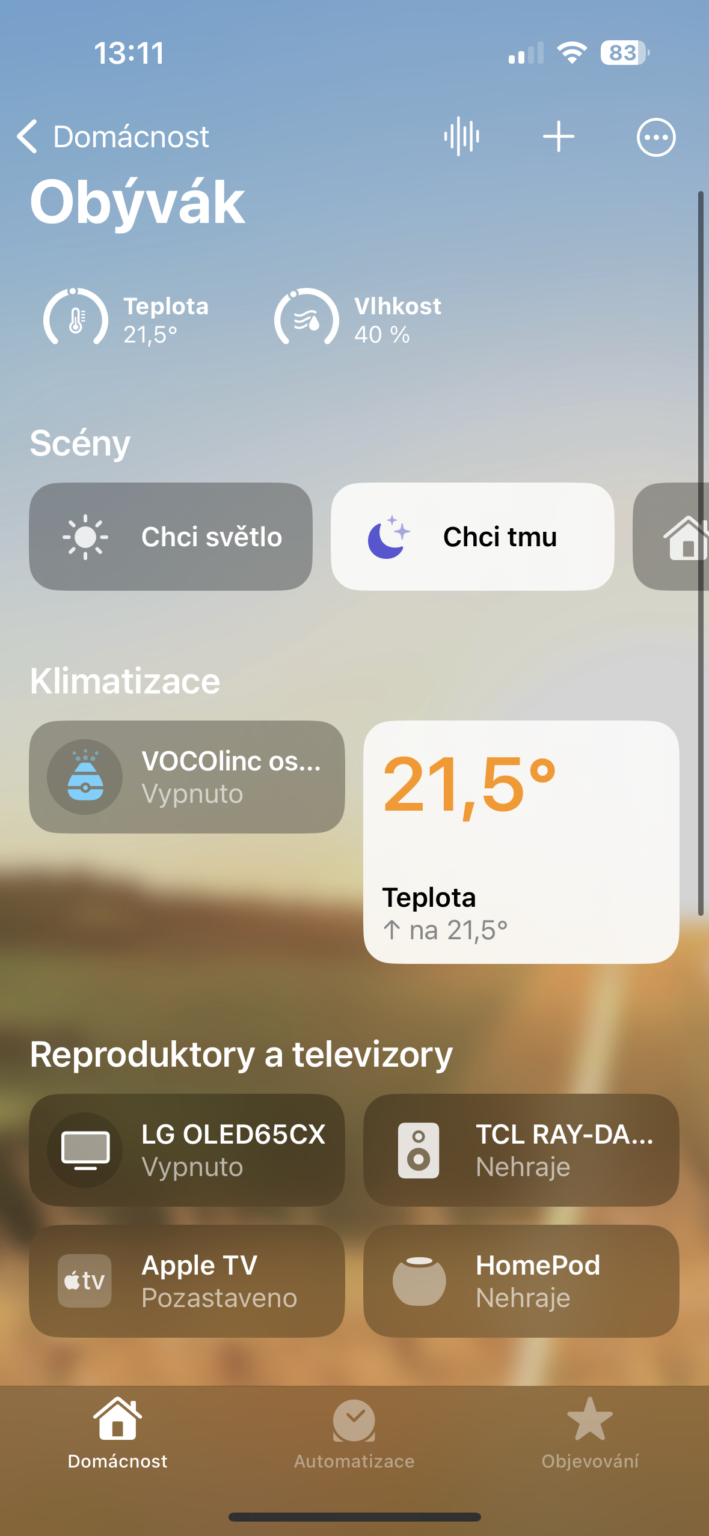This screenshot has width=709, height=1536.
Task: Switch to the Objevování tab
Action: (590, 1434)
